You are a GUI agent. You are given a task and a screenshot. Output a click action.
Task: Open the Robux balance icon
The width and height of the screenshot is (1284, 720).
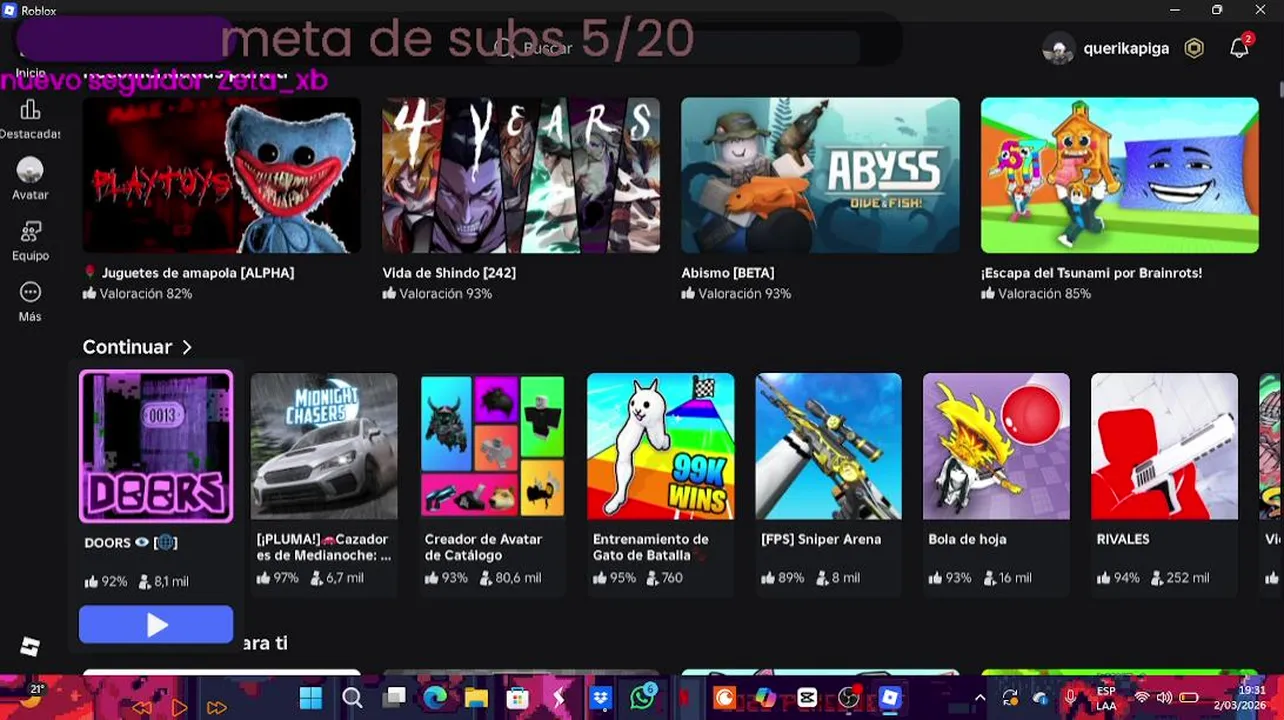(x=1194, y=48)
